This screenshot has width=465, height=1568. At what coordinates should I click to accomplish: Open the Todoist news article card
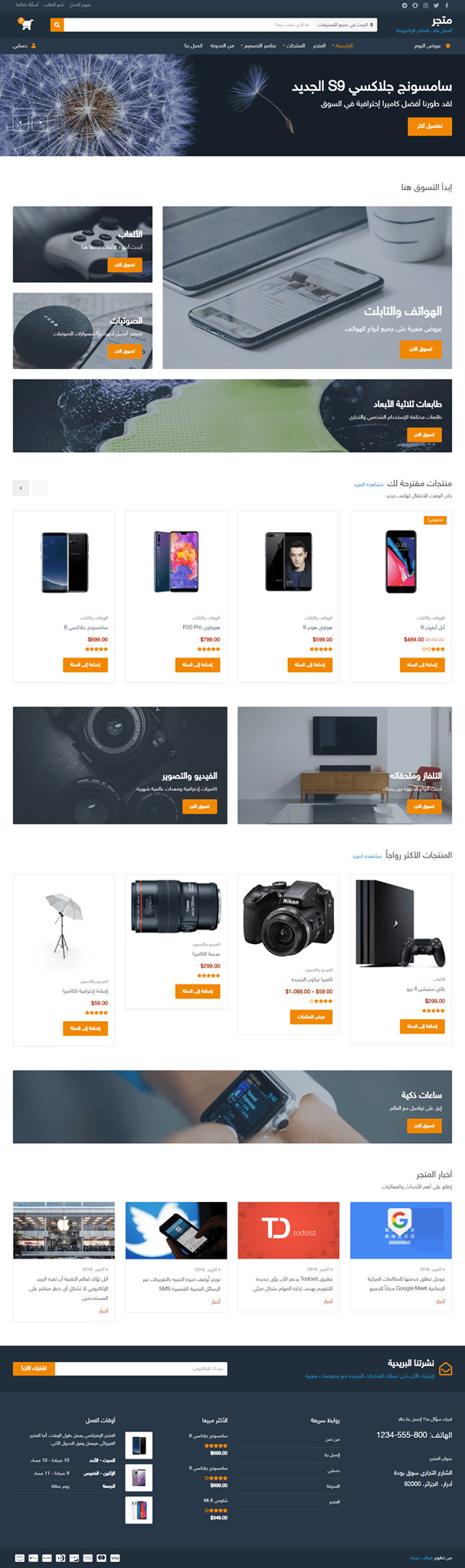288,1256
